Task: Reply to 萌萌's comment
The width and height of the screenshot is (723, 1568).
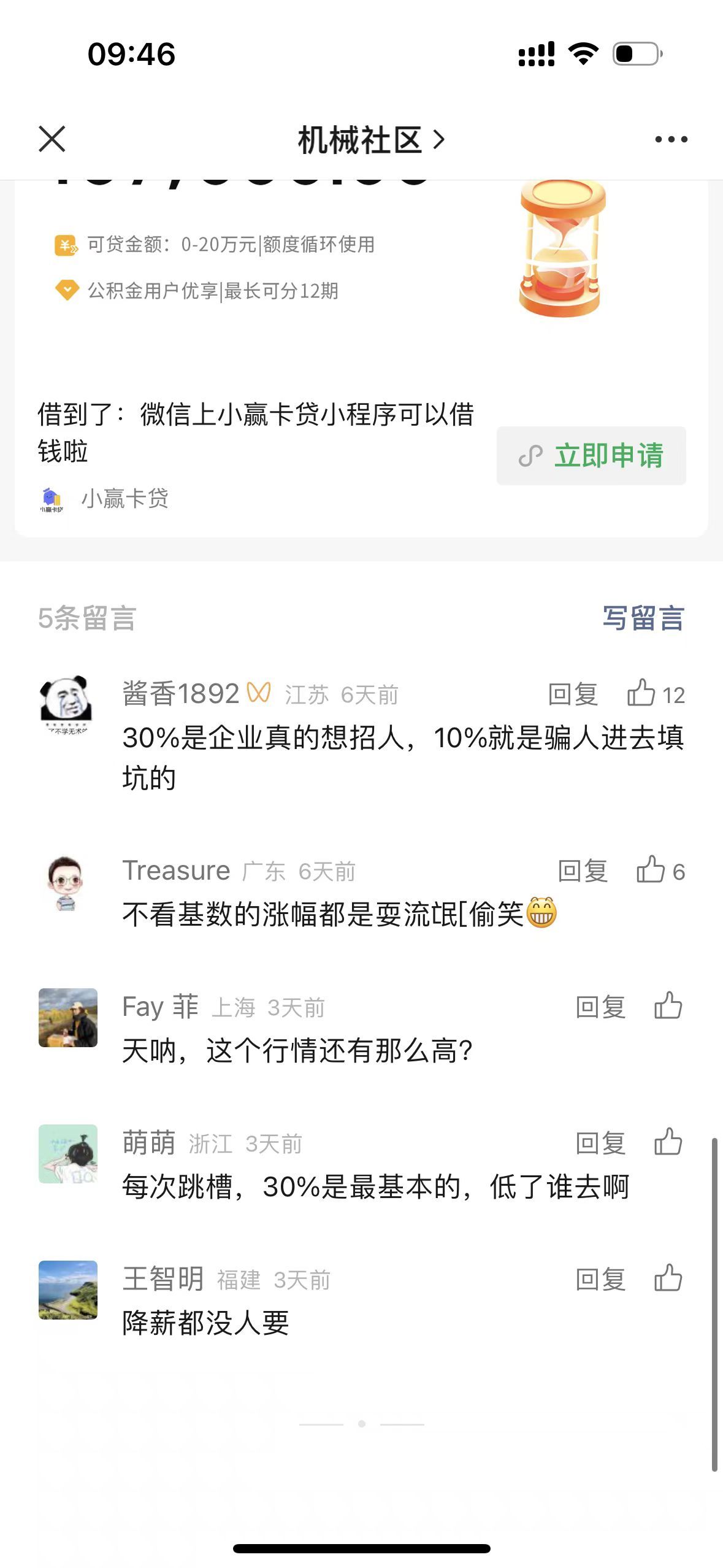Action: tap(600, 1143)
